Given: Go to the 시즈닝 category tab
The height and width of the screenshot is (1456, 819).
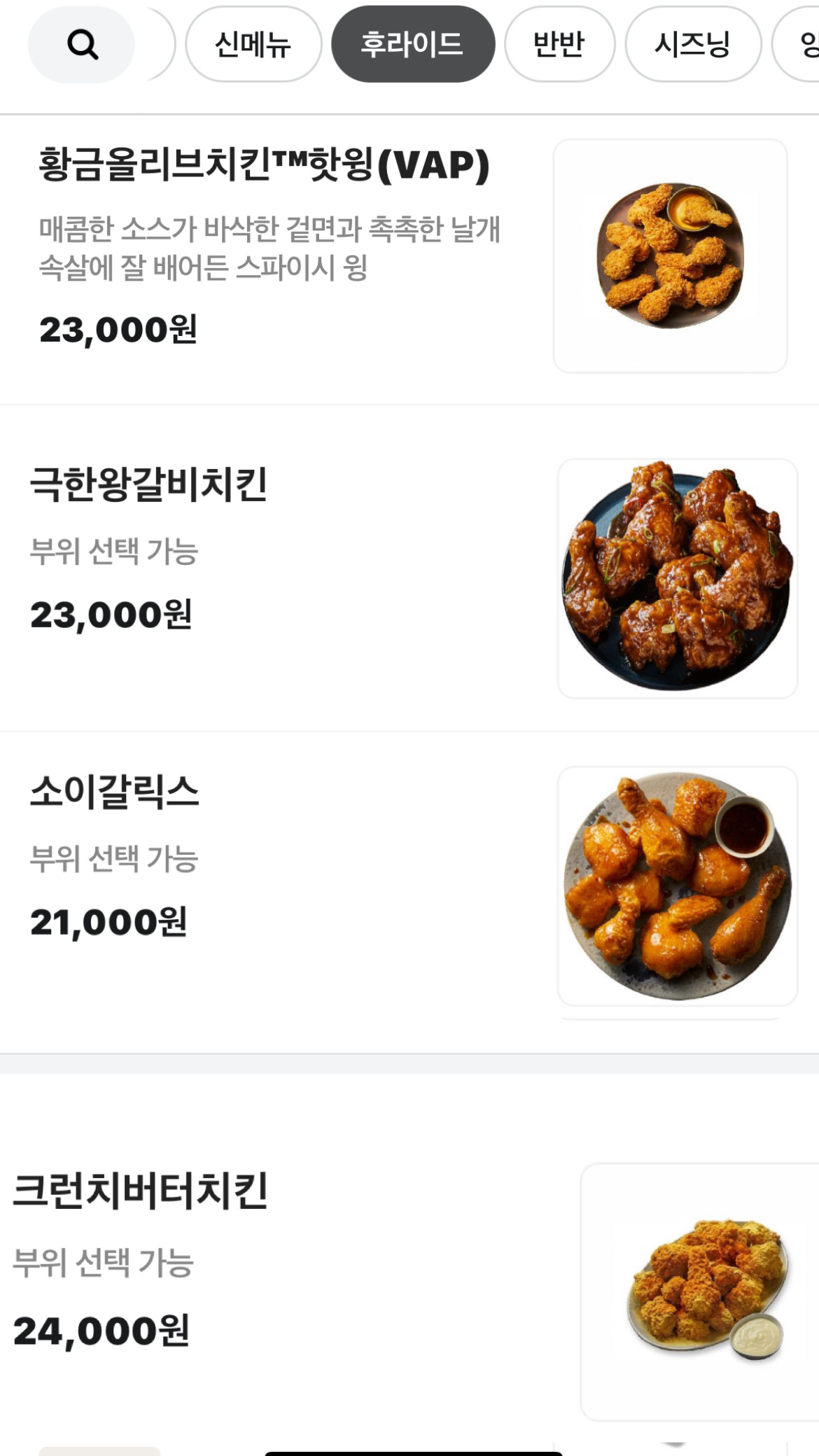Looking at the screenshot, I should coord(692,45).
